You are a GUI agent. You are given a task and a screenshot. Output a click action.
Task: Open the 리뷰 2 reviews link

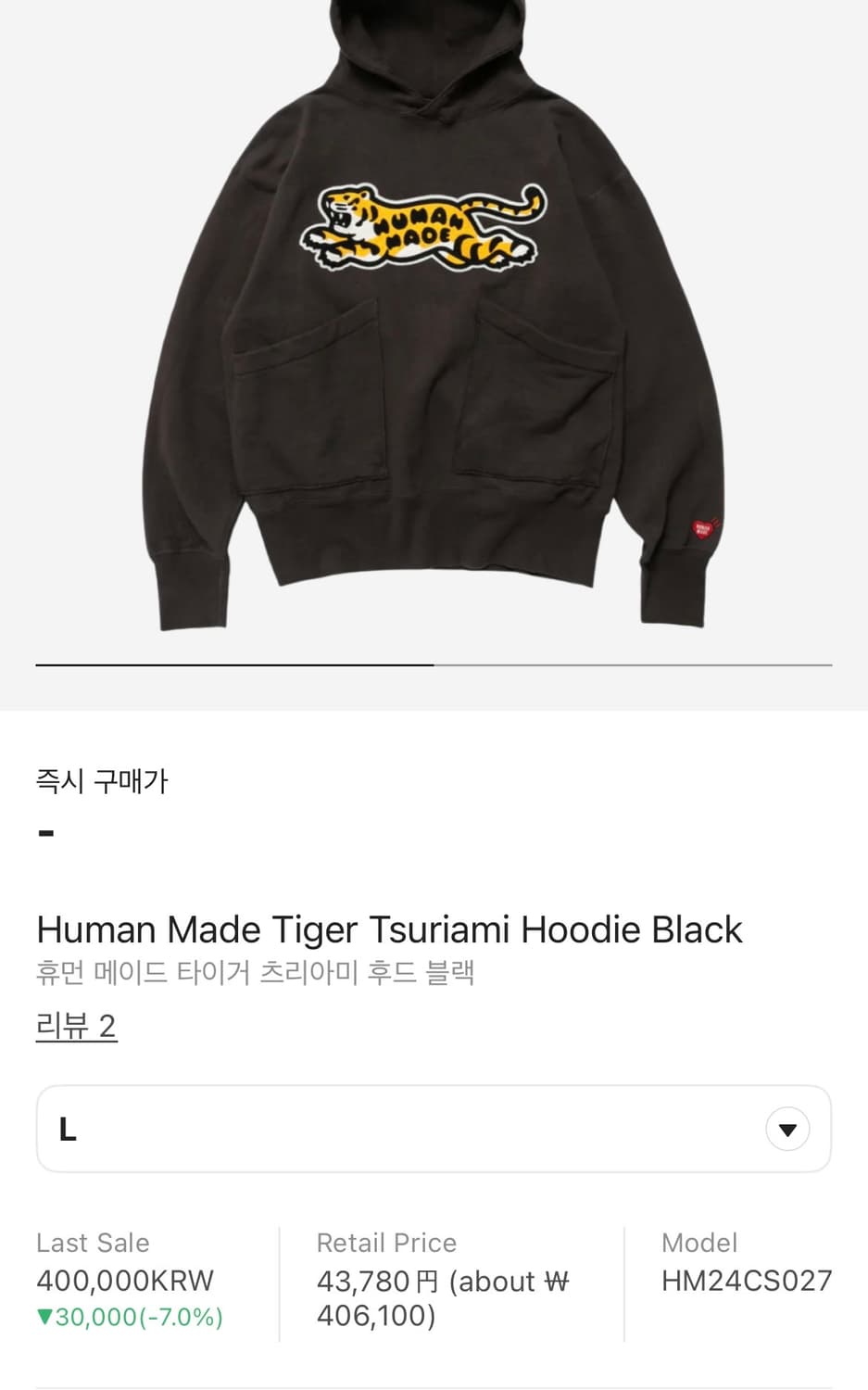pos(76,1025)
